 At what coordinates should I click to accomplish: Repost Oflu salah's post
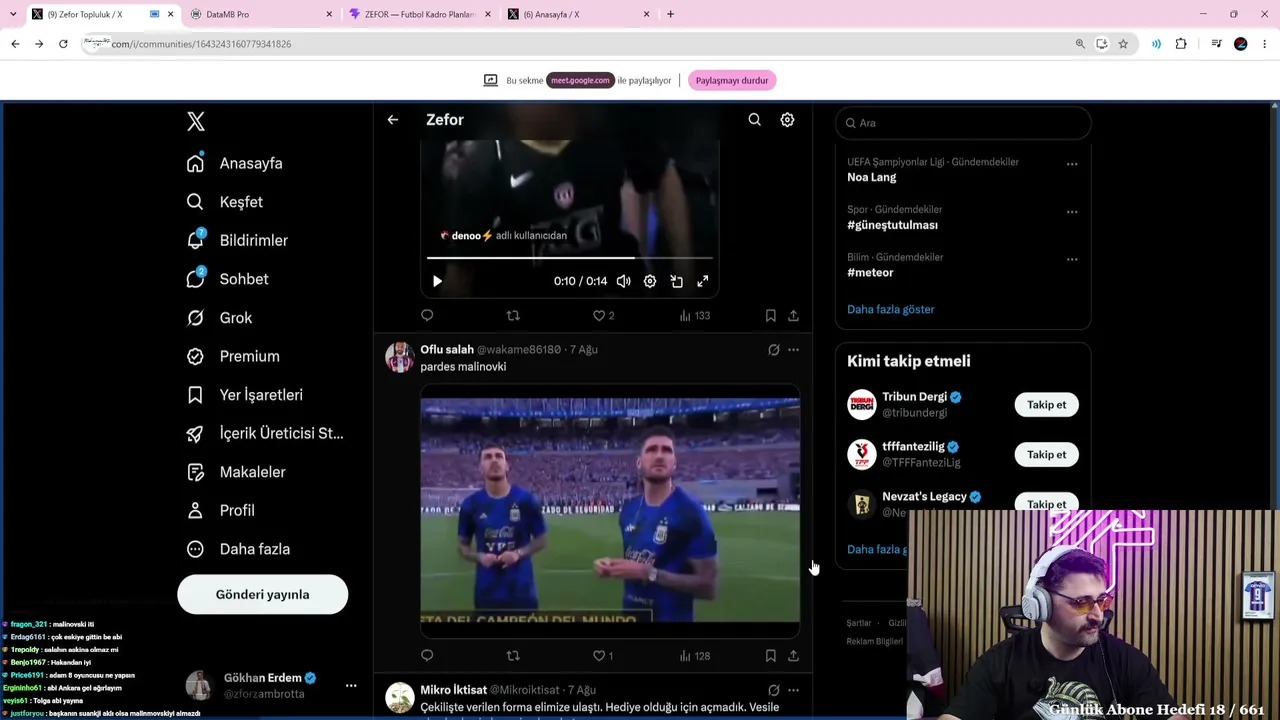pyautogui.click(x=513, y=656)
